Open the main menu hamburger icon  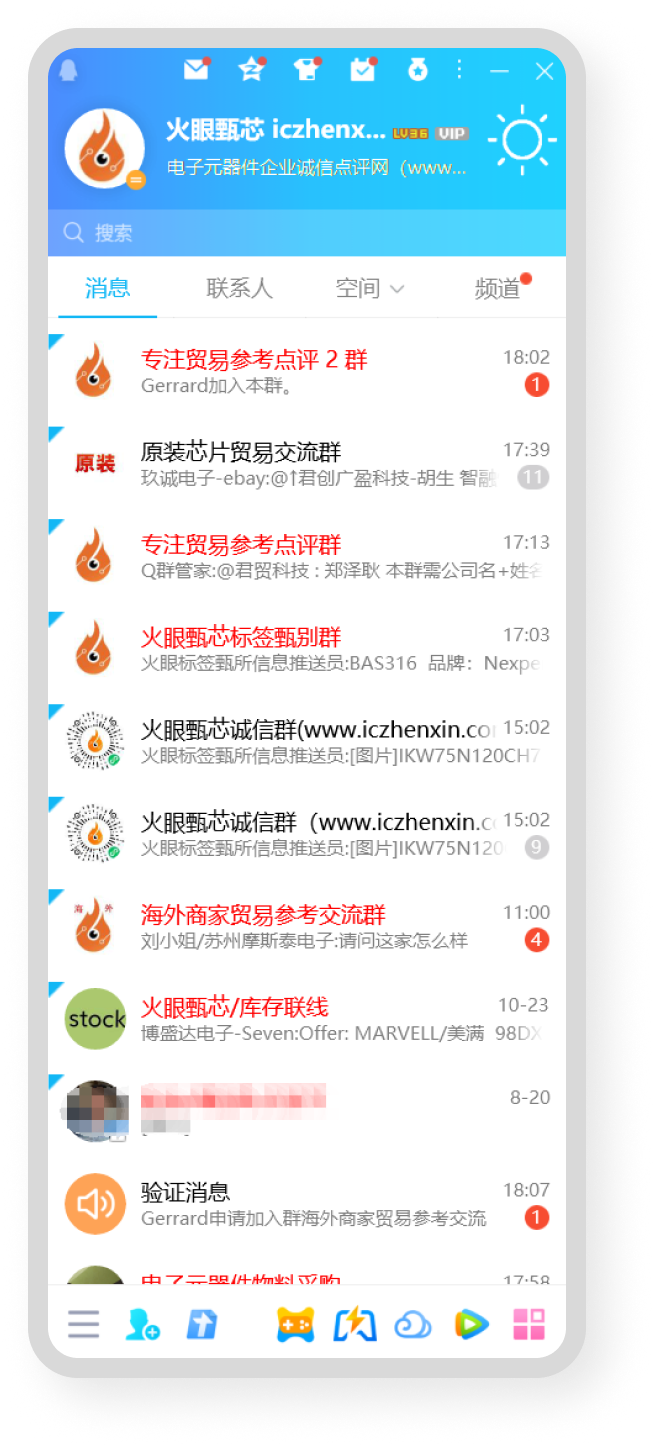tap(84, 1324)
